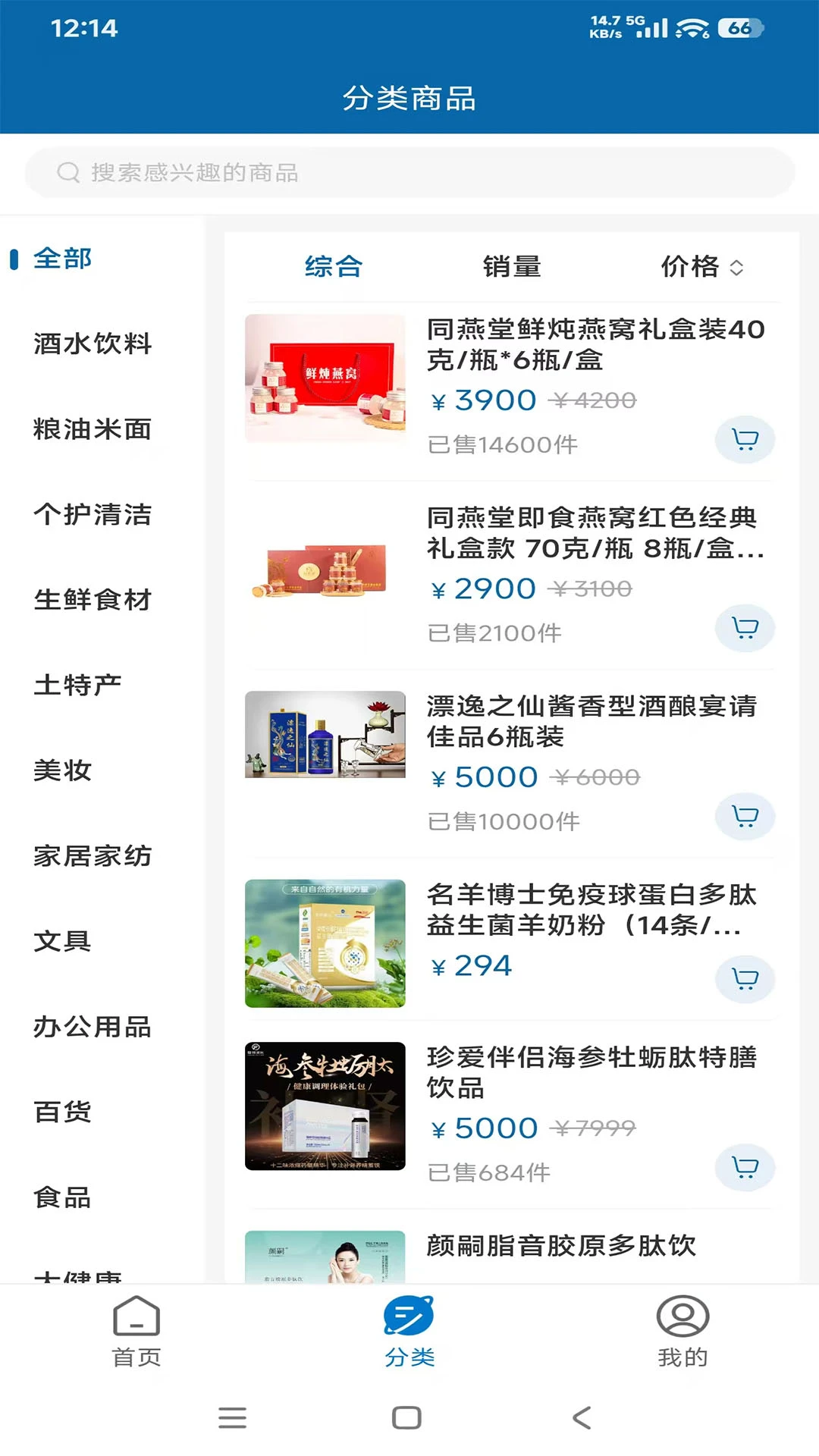Image resolution: width=819 pixels, height=1456 pixels.
Task: Select the 土特产 category
Action: (77, 686)
